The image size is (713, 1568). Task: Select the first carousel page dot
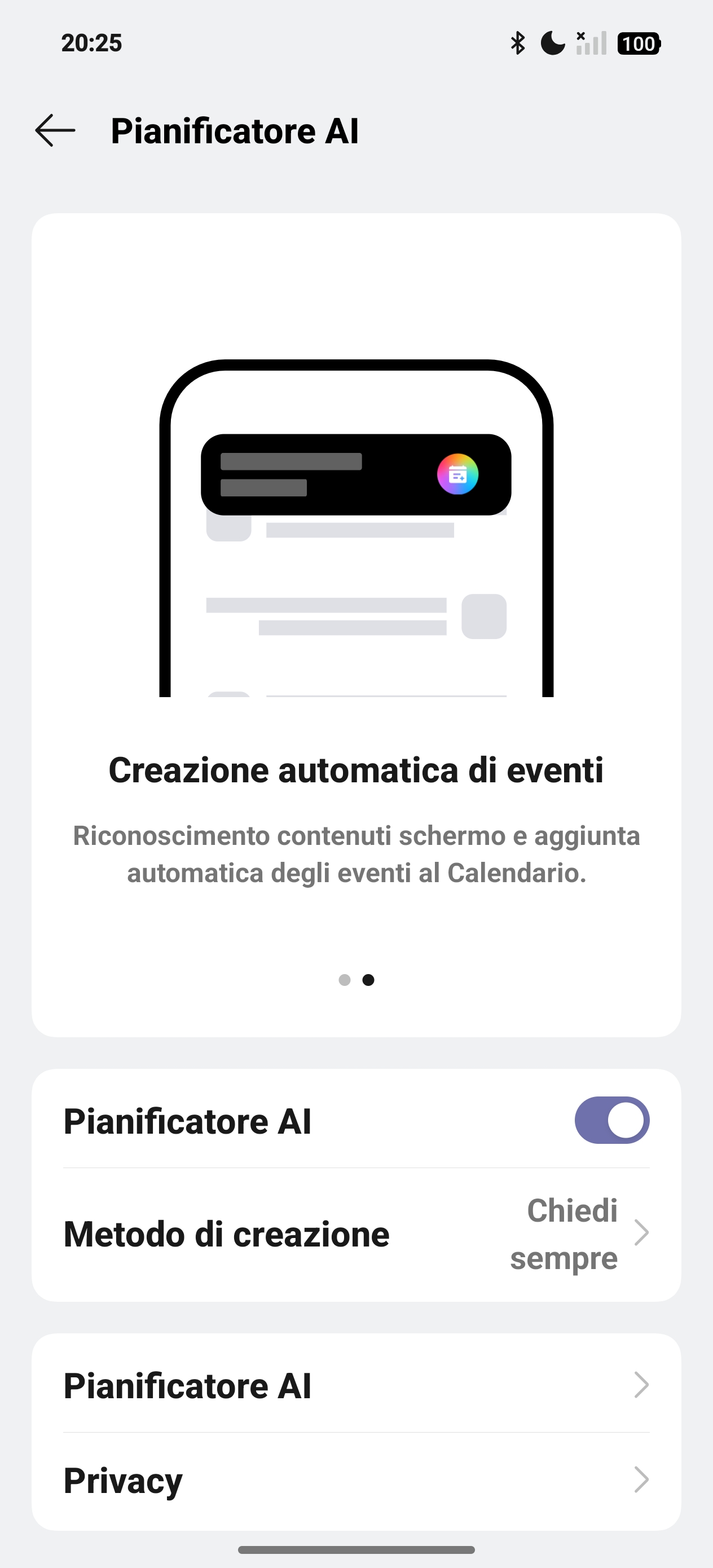(x=345, y=980)
